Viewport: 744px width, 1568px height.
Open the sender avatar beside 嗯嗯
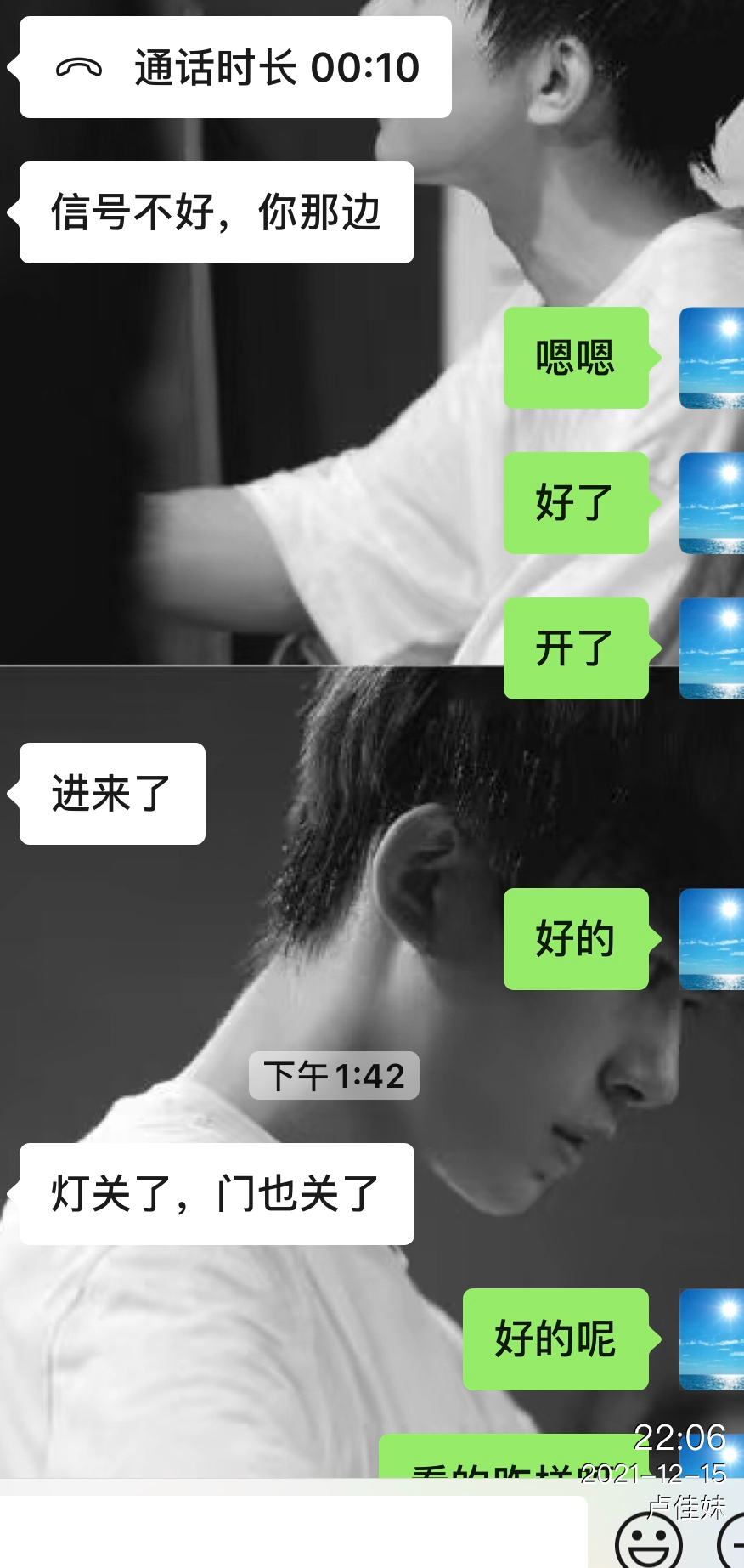click(712, 358)
